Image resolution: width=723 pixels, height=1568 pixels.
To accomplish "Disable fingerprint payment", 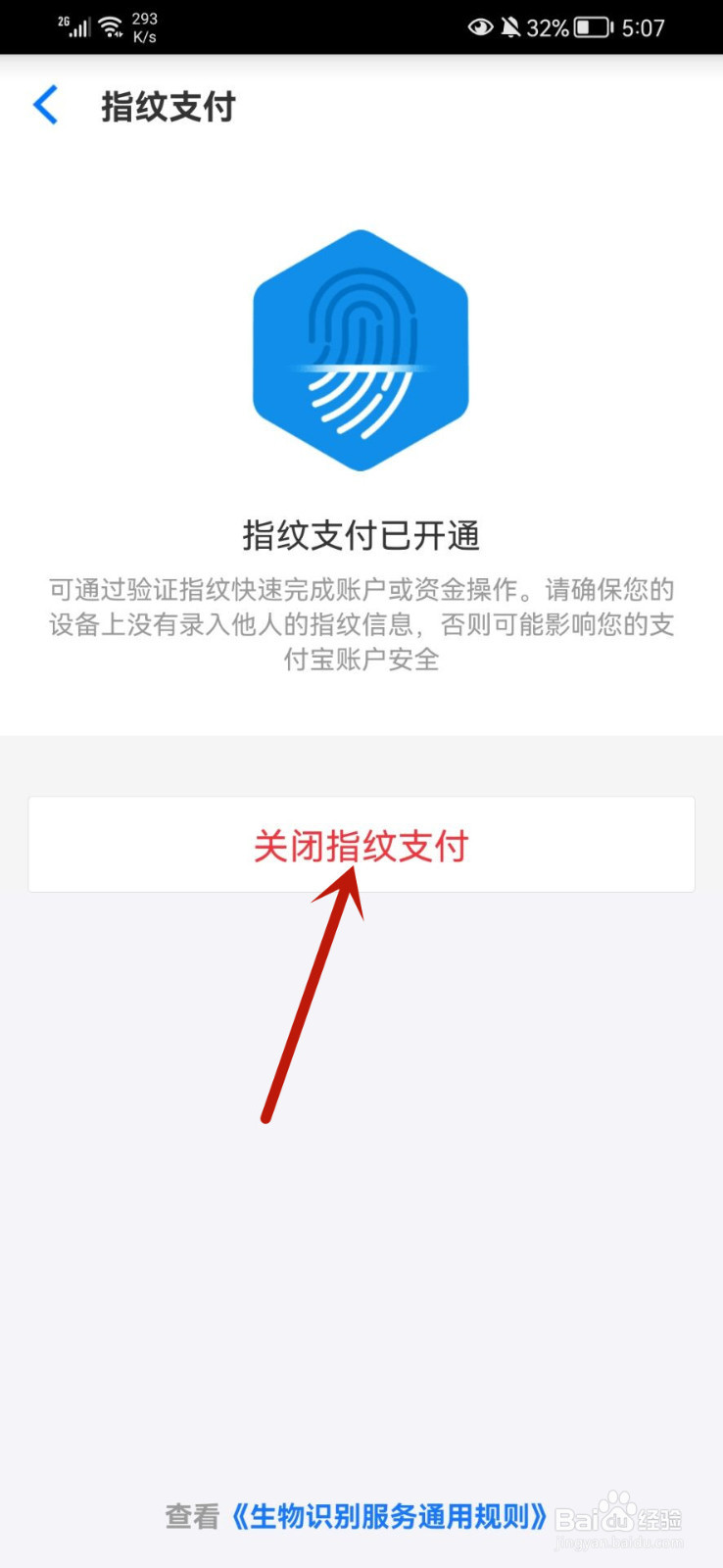I will coord(361,844).
